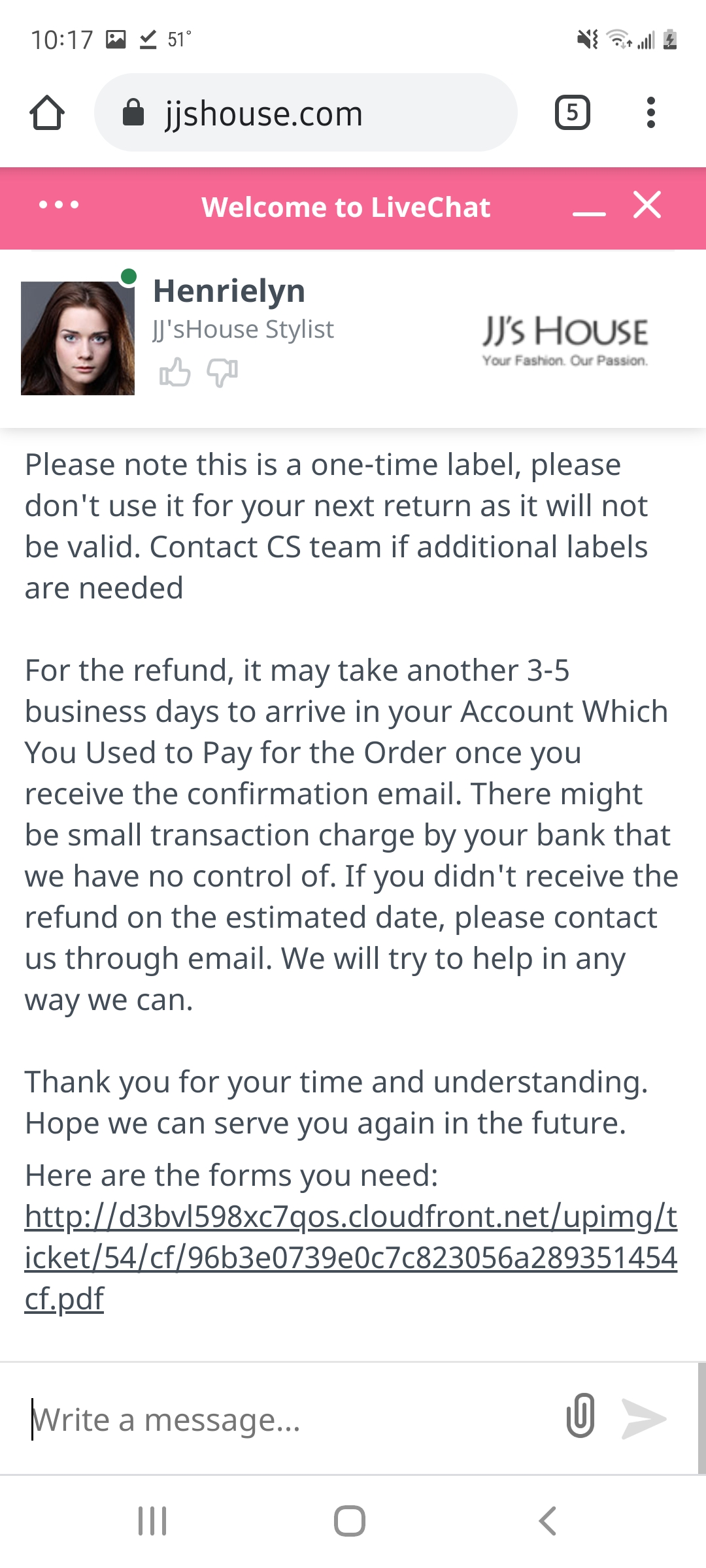706x1568 pixels.
Task: Tap the jjshouse.com address bar
Action: (x=305, y=113)
